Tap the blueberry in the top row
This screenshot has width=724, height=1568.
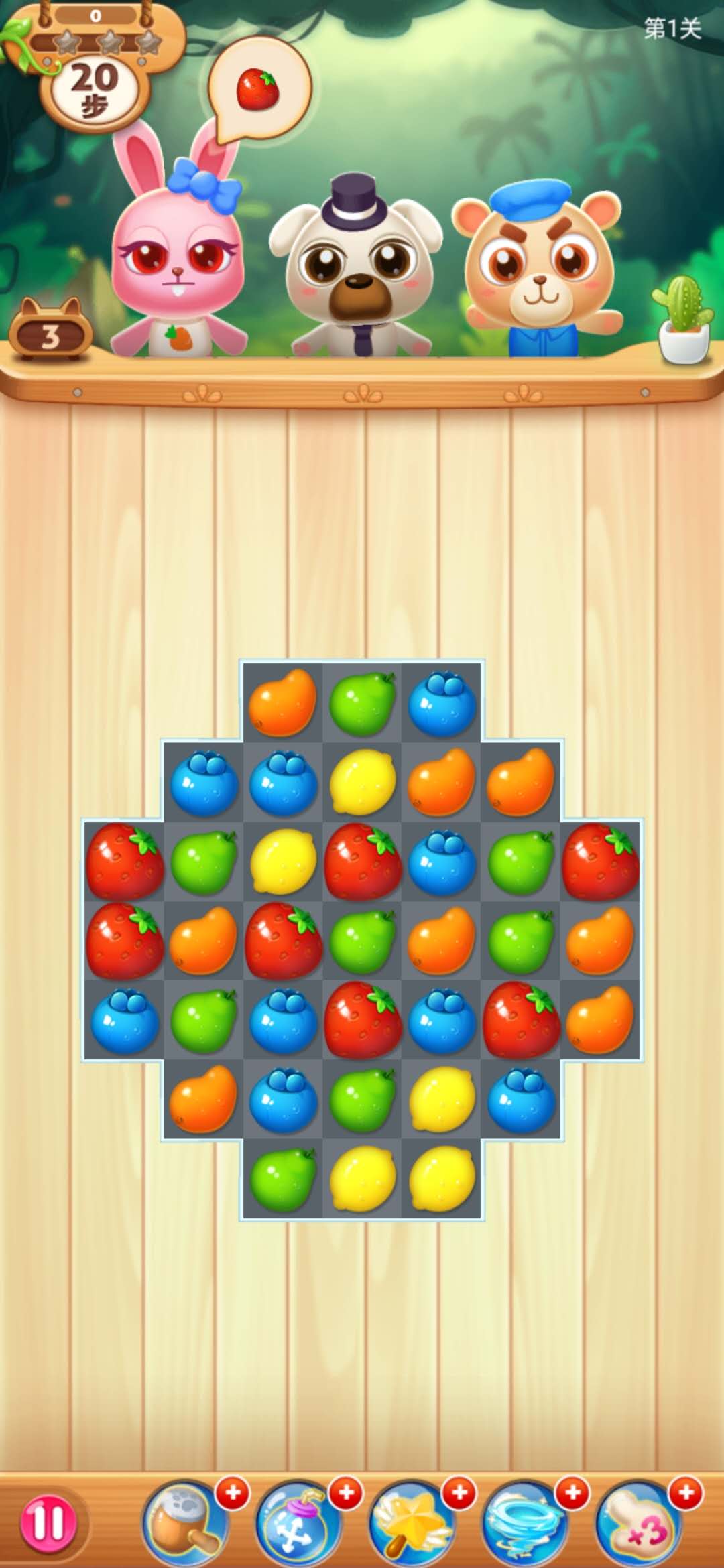[442, 704]
